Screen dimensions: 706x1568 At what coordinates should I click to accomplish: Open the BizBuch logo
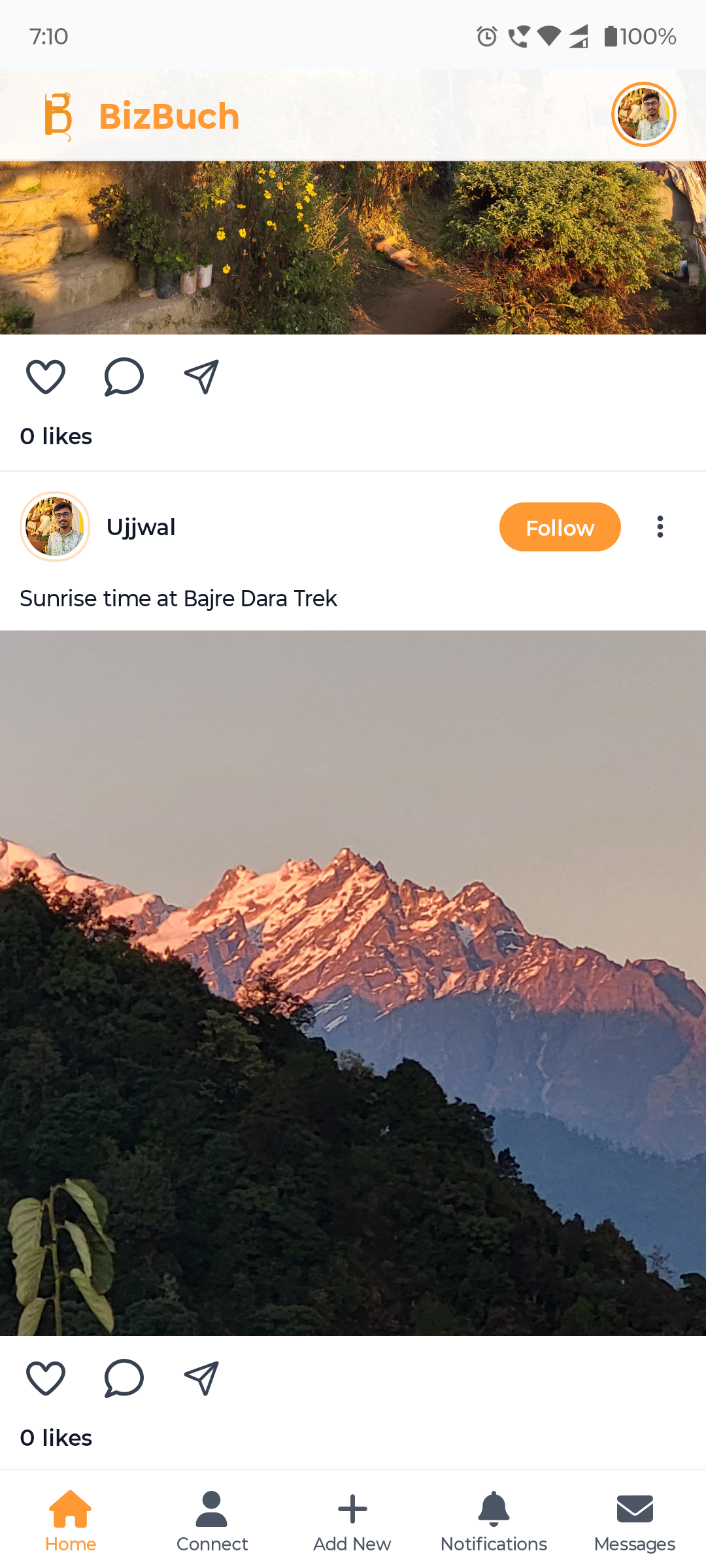[x=59, y=116]
